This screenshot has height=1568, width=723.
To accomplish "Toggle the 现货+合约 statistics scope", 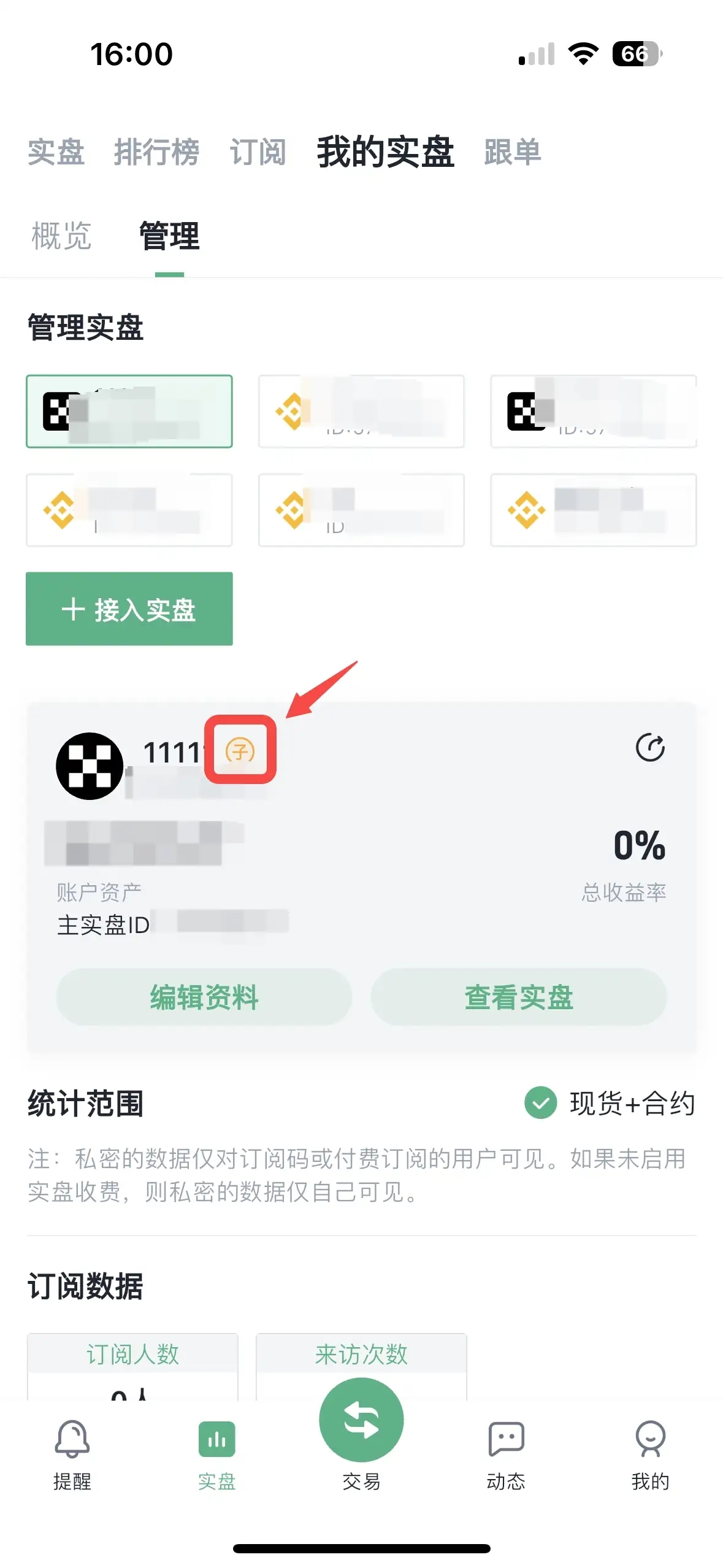I will (x=541, y=1103).
